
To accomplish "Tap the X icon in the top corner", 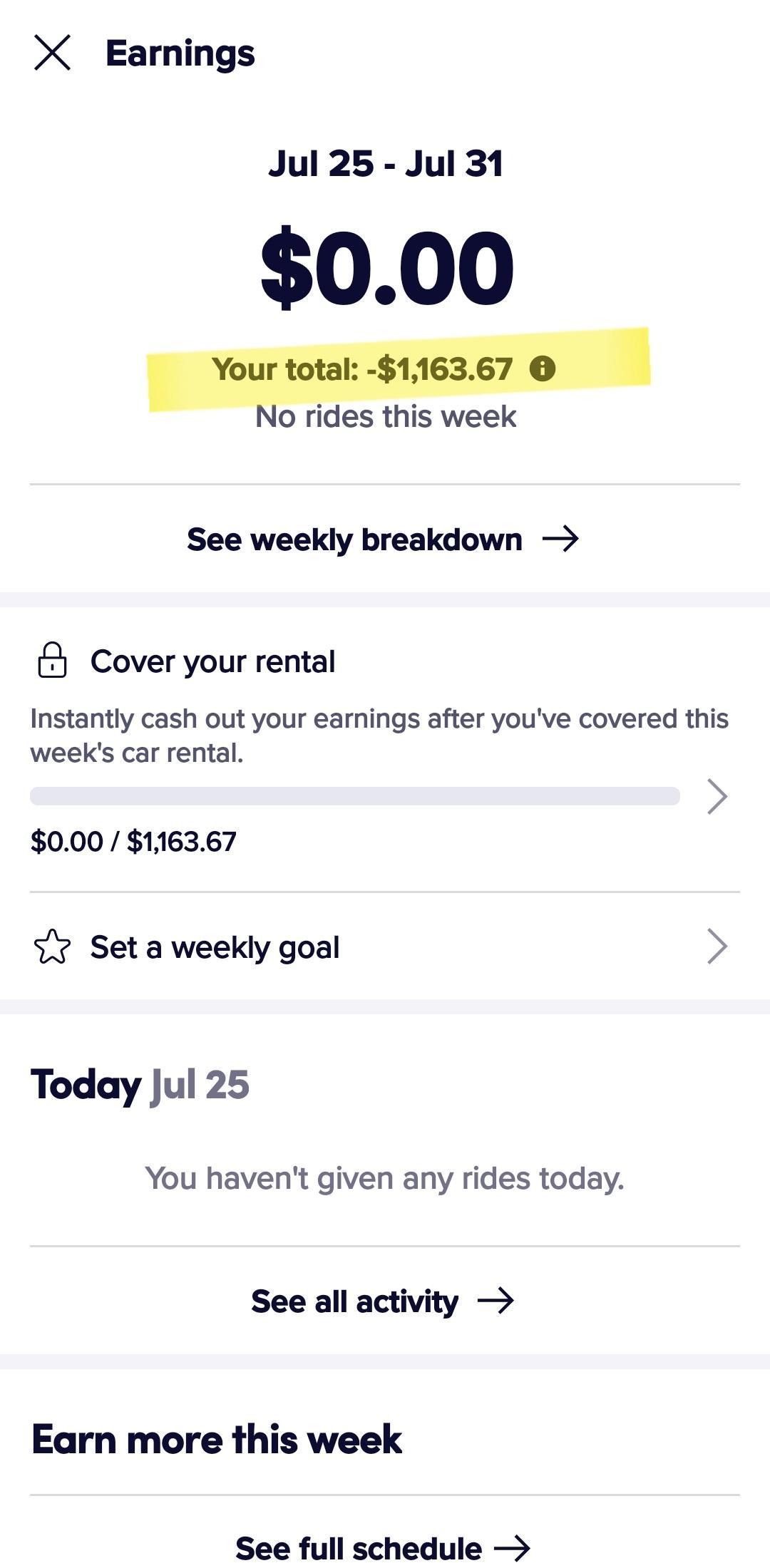I will [51, 53].
